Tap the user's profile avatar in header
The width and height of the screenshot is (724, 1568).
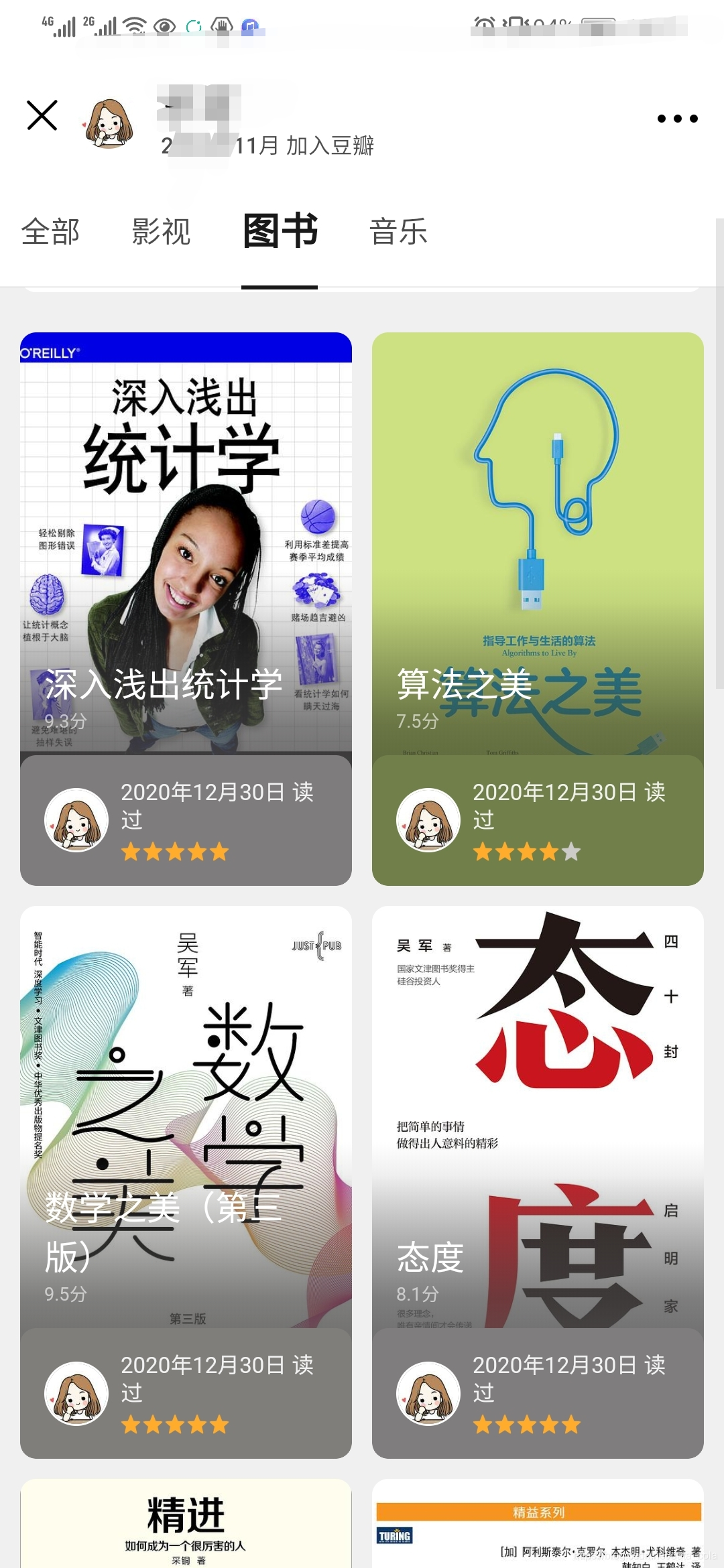(x=109, y=122)
